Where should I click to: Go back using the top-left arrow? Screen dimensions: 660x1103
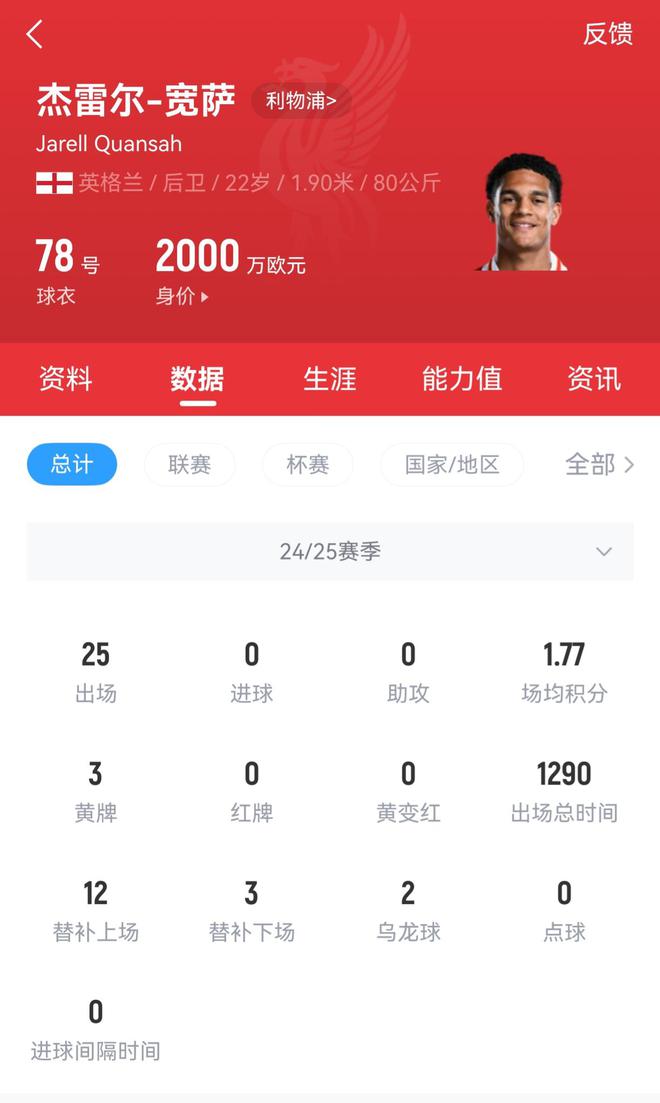[35, 34]
